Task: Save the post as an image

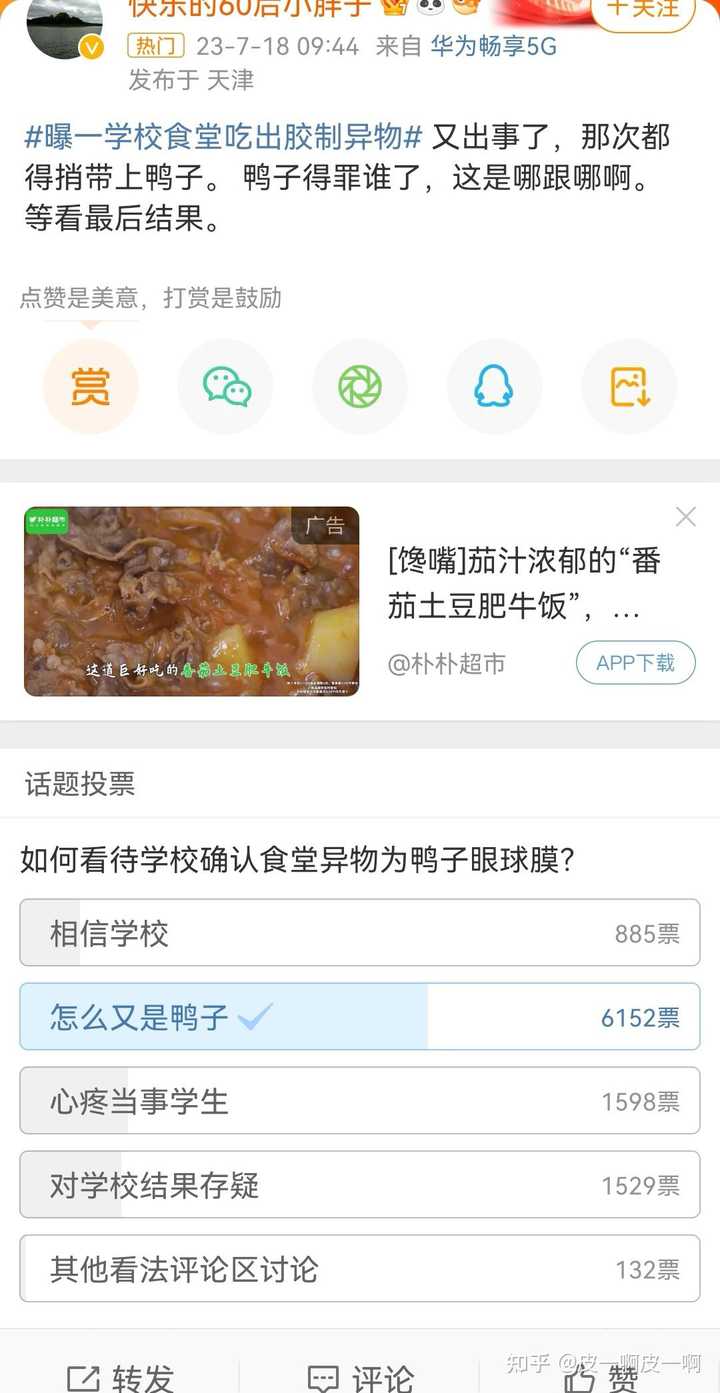Action: [x=630, y=386]
